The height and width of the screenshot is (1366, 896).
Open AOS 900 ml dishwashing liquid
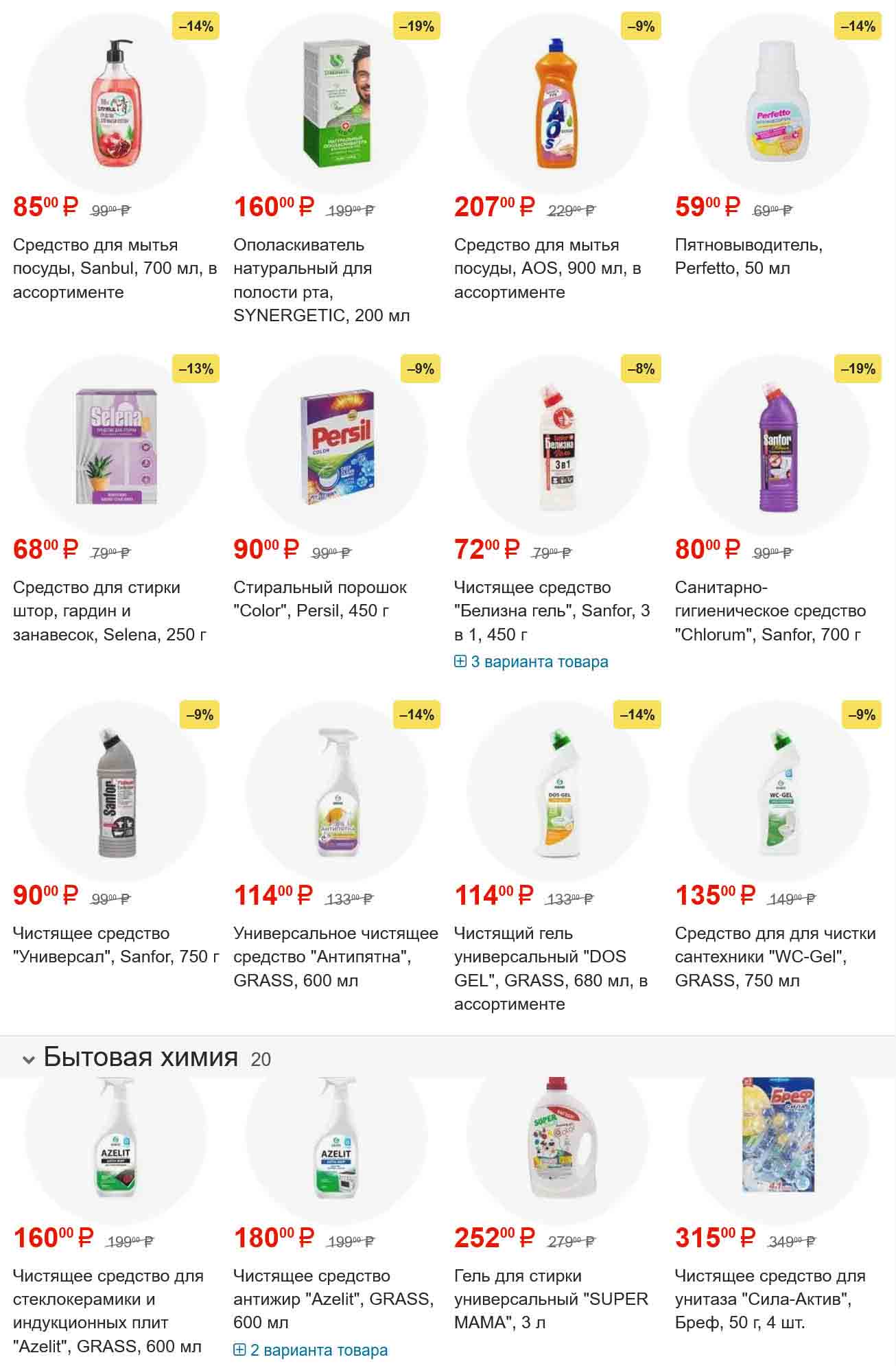(x=547, y=268)
